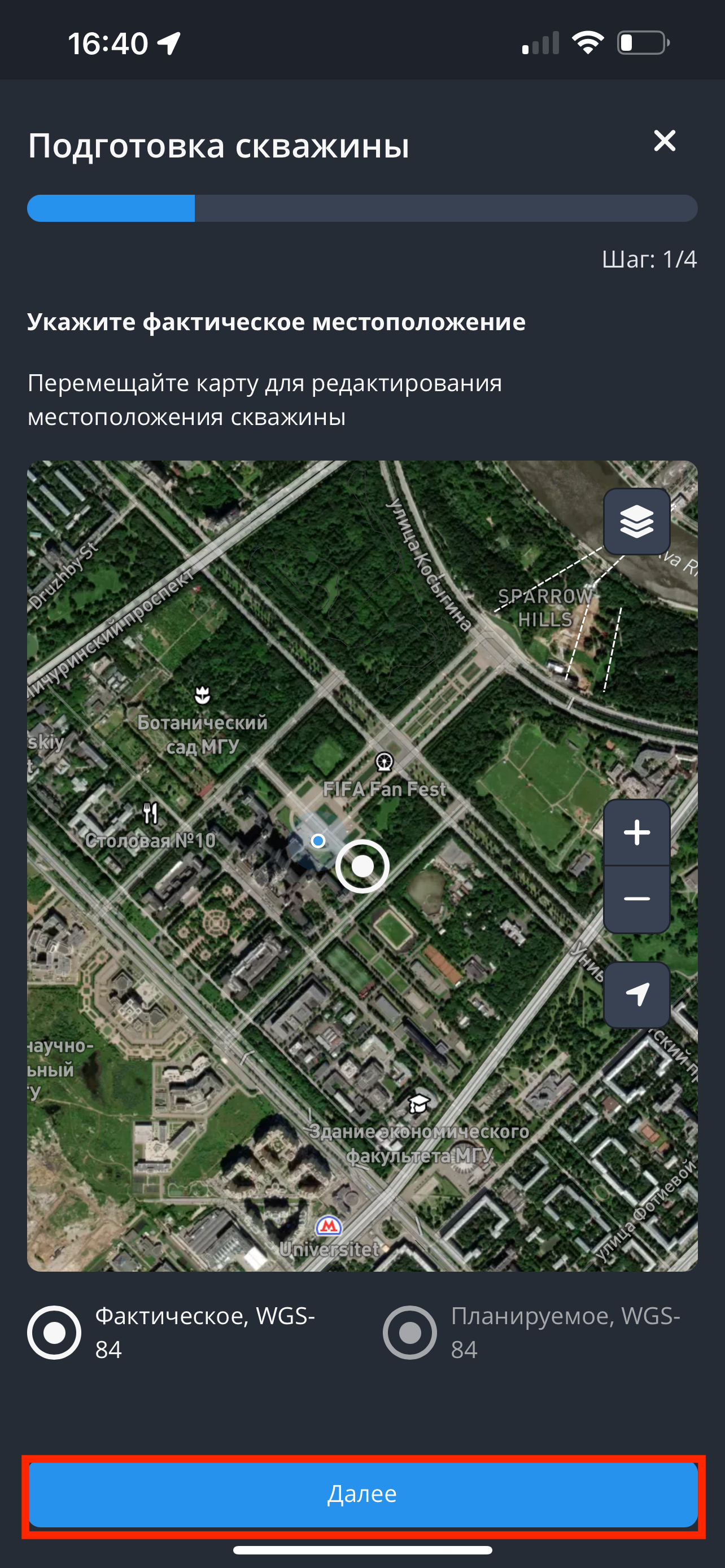Select Фактическое, WGS-84 radio option
The image size is (725, 1568).
pos(55,1333)
